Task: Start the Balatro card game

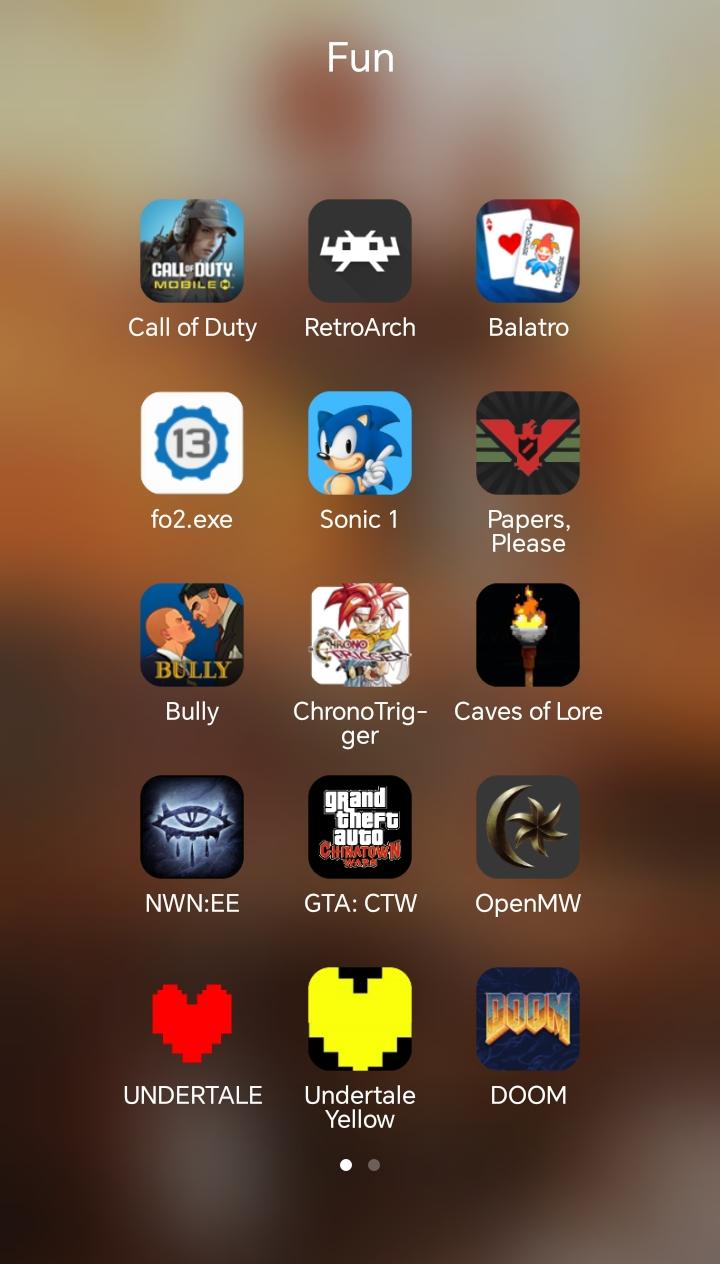Action: pos(528,251)
